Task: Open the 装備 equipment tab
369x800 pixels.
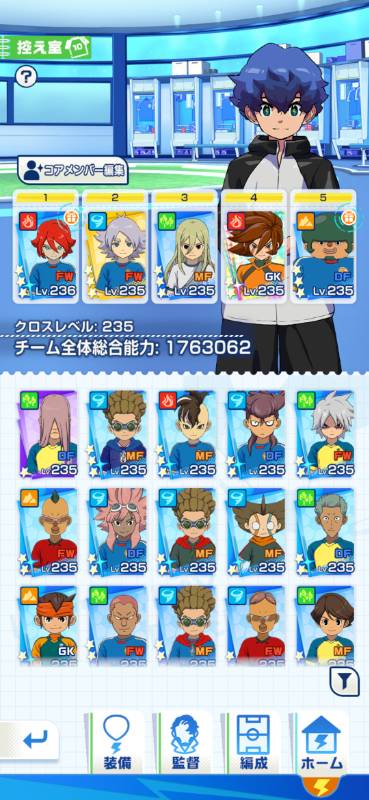Action: (117, 742)
